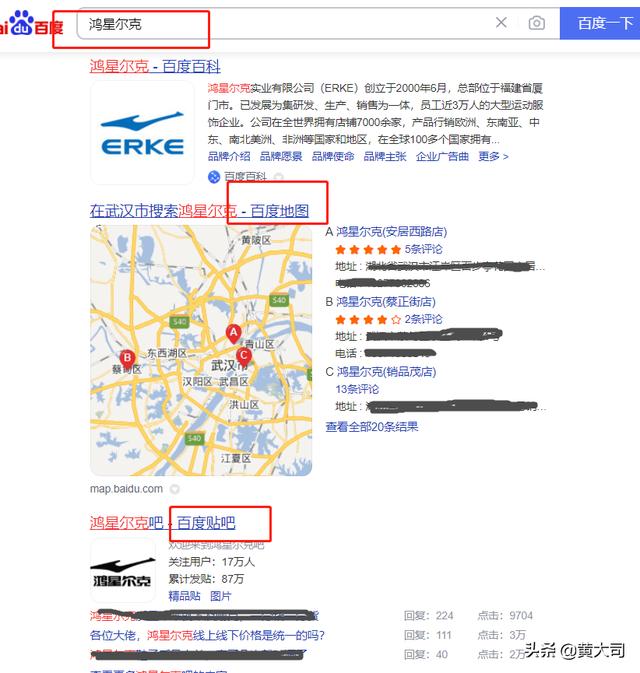The width and height of the screenshot is (640, 673).
Task: Tap the 百度一下 search button
Action: click(602, 23)
